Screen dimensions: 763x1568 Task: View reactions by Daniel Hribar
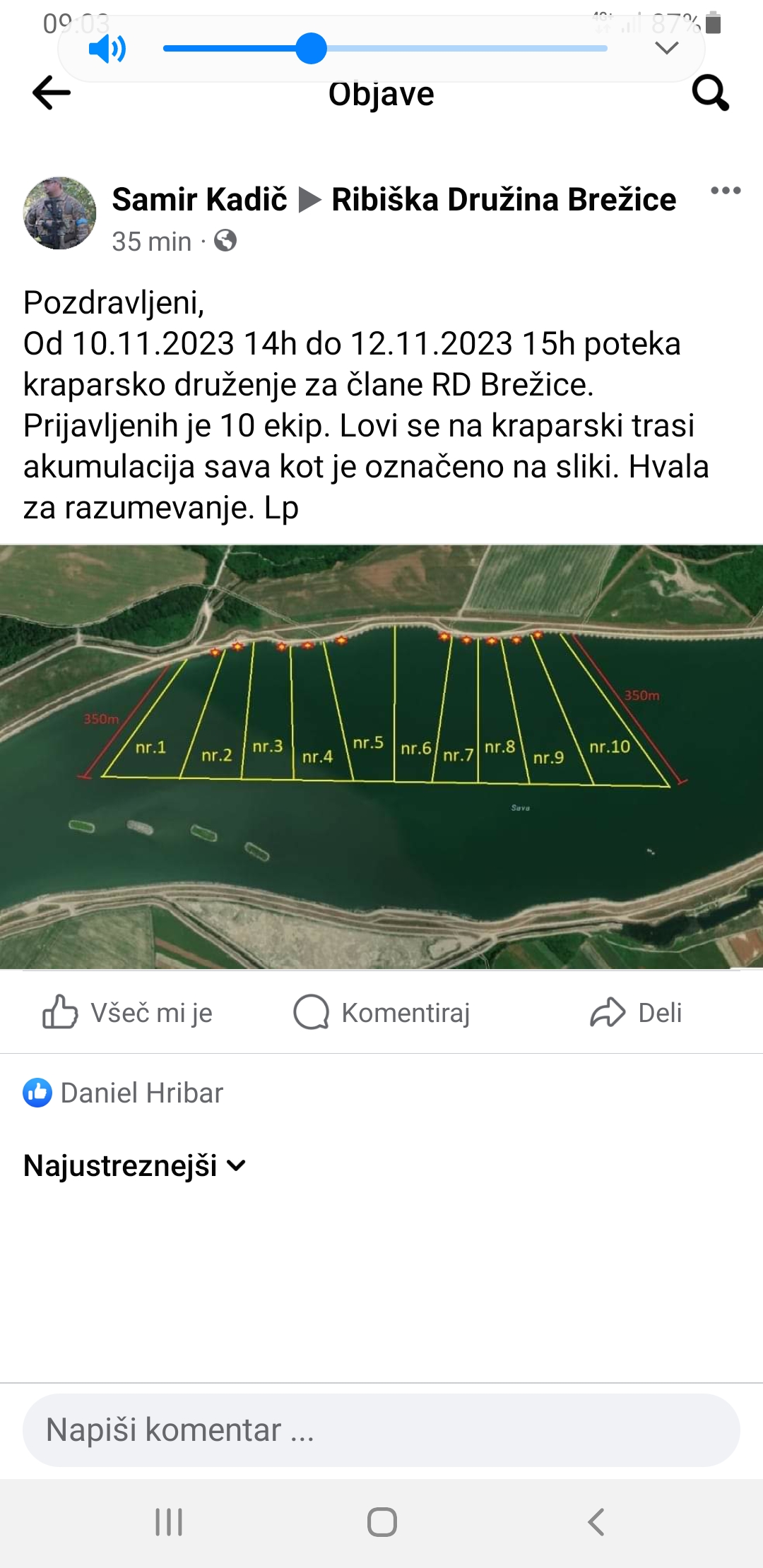[124, 1093]
